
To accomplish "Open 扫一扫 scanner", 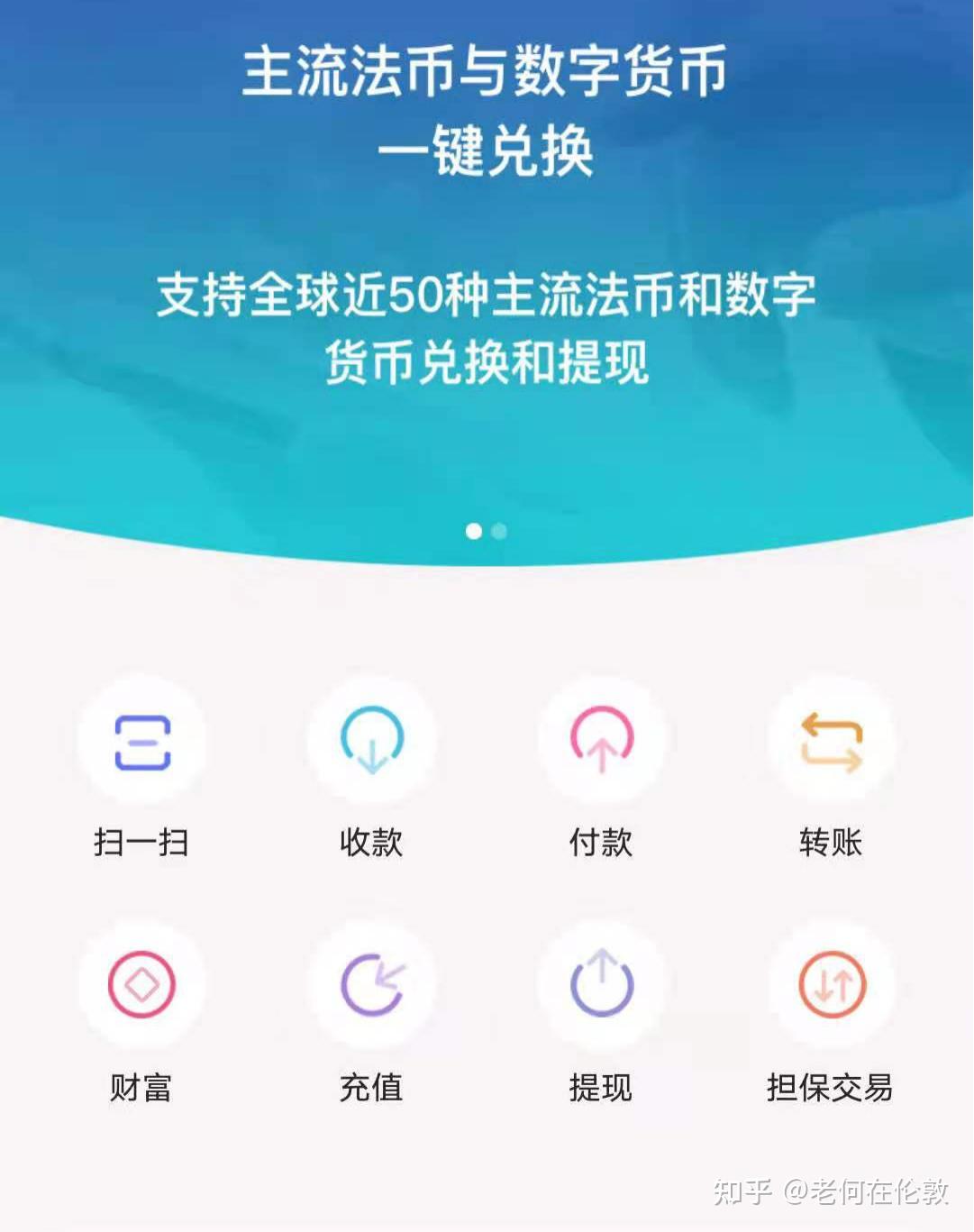I will pyautogui.click(x=141, y=743).
